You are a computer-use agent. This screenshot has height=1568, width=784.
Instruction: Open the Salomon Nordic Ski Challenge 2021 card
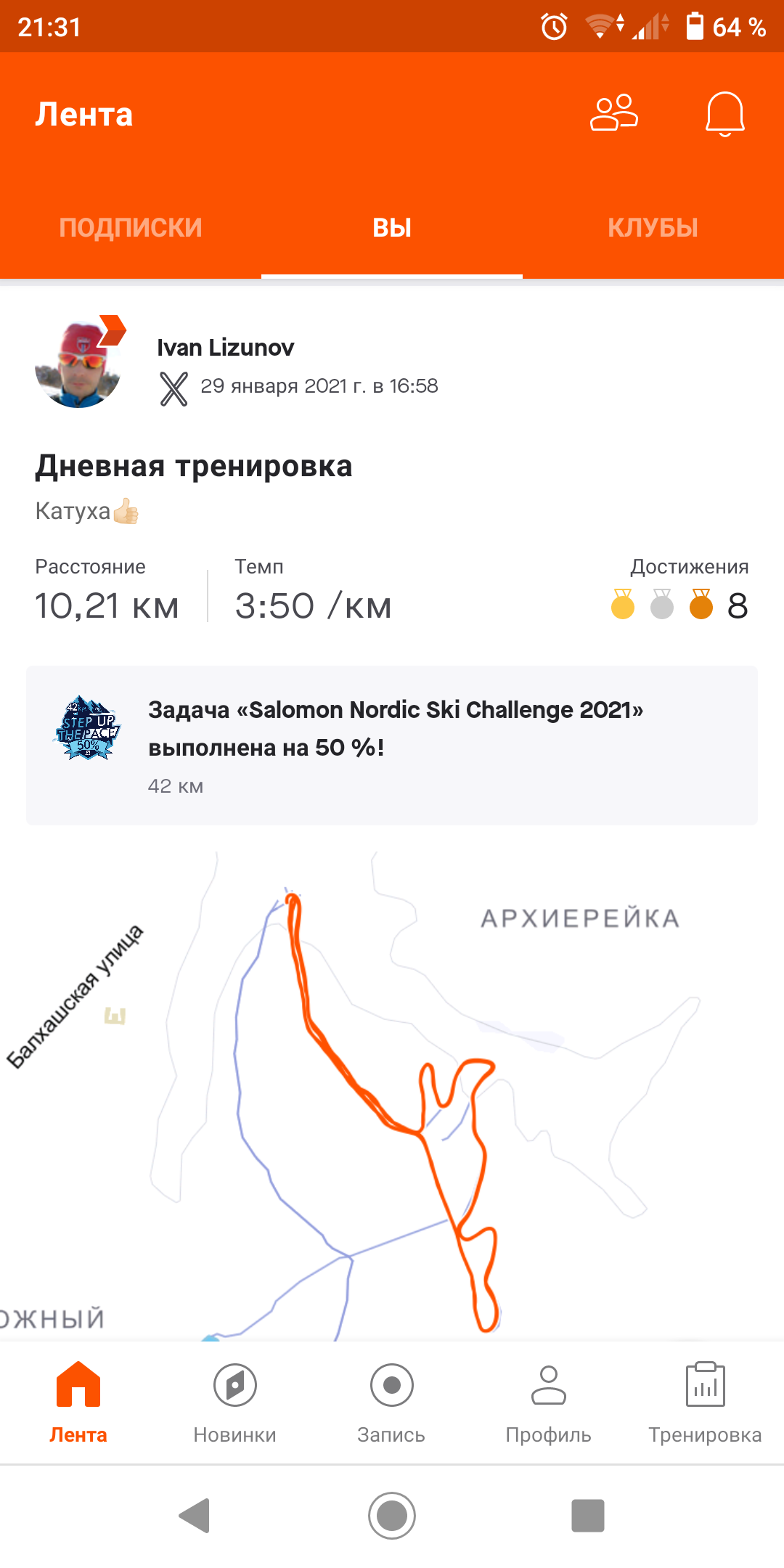[392, 746]
